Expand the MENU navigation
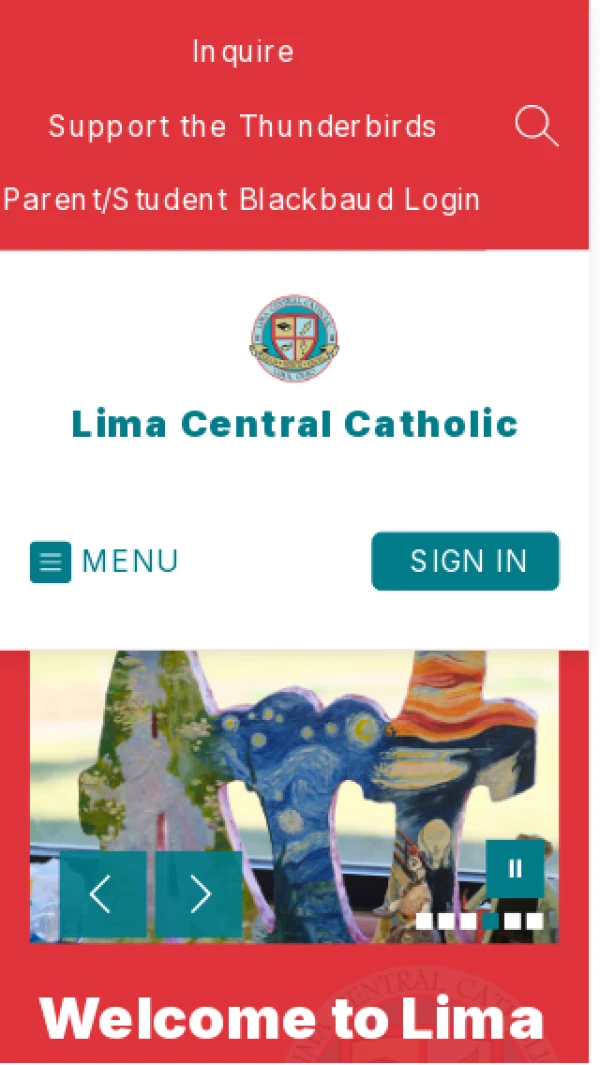 105,561
